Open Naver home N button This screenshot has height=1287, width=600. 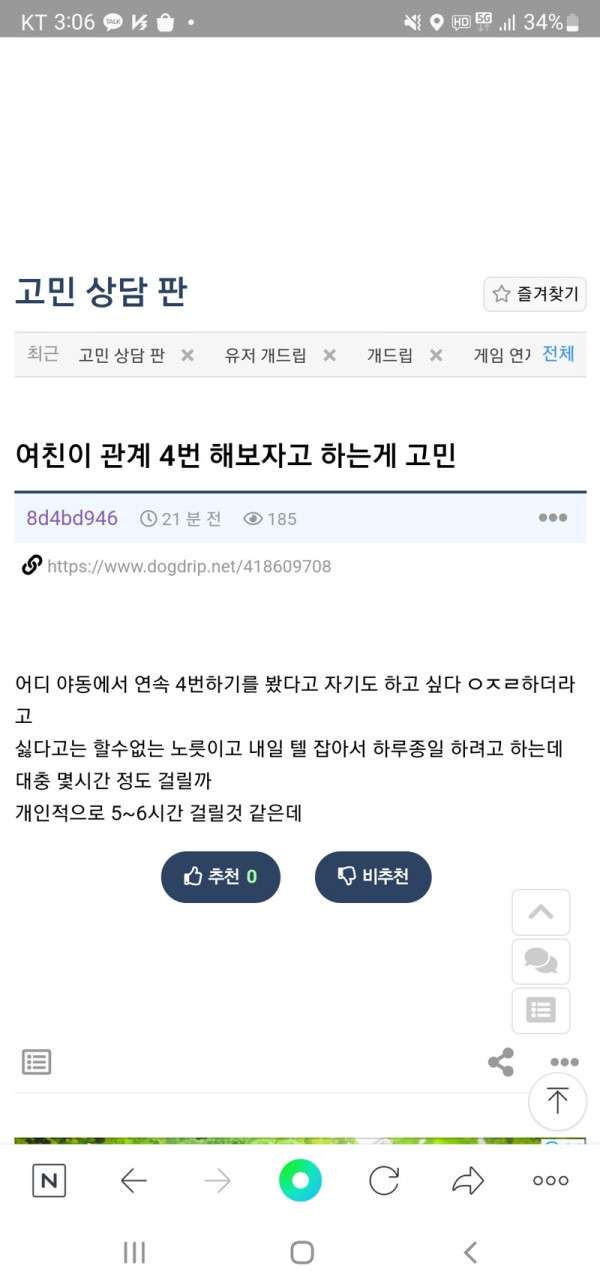[49, 1181]
